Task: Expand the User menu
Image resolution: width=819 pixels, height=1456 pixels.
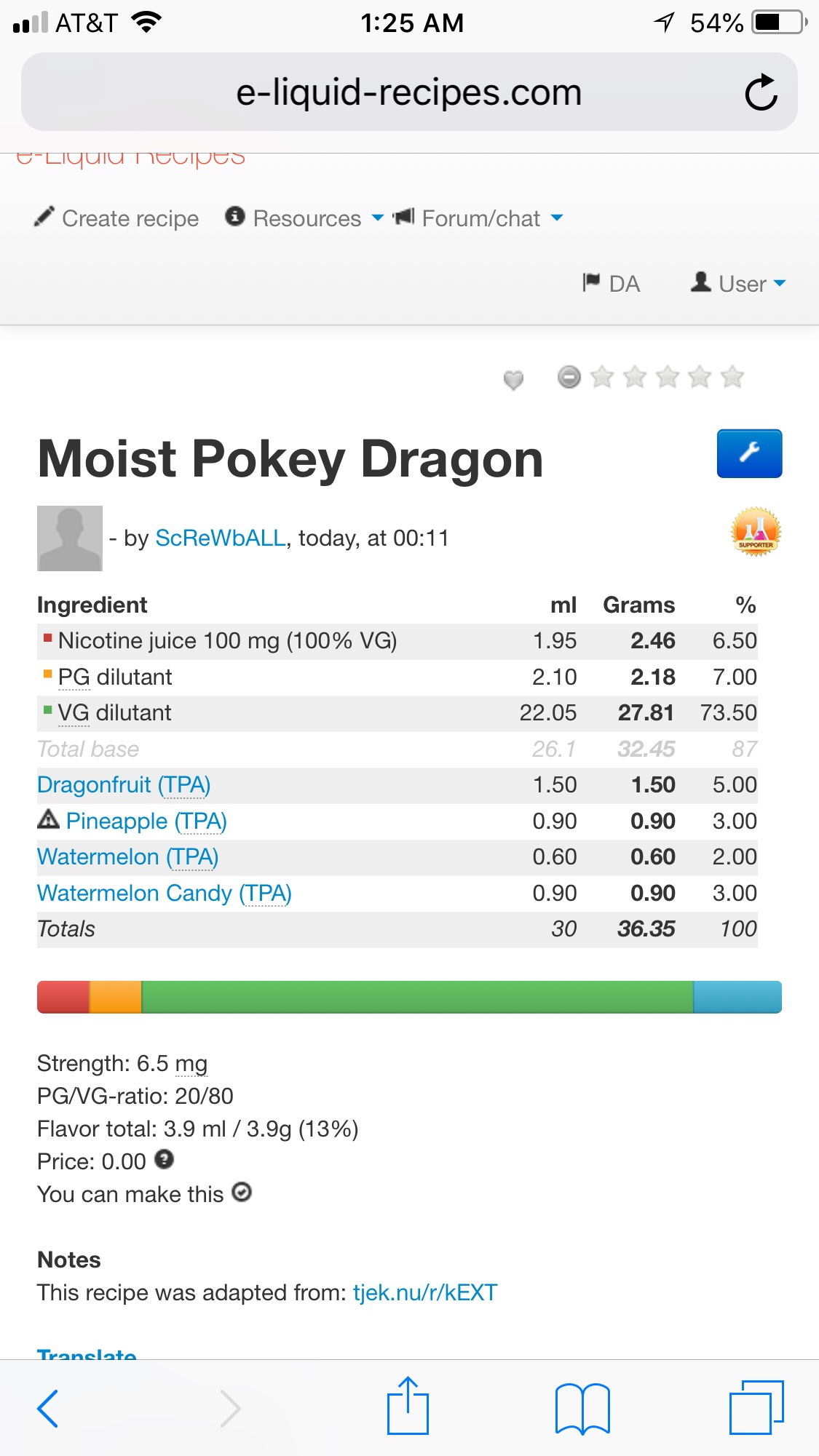Action: point(739,283)
